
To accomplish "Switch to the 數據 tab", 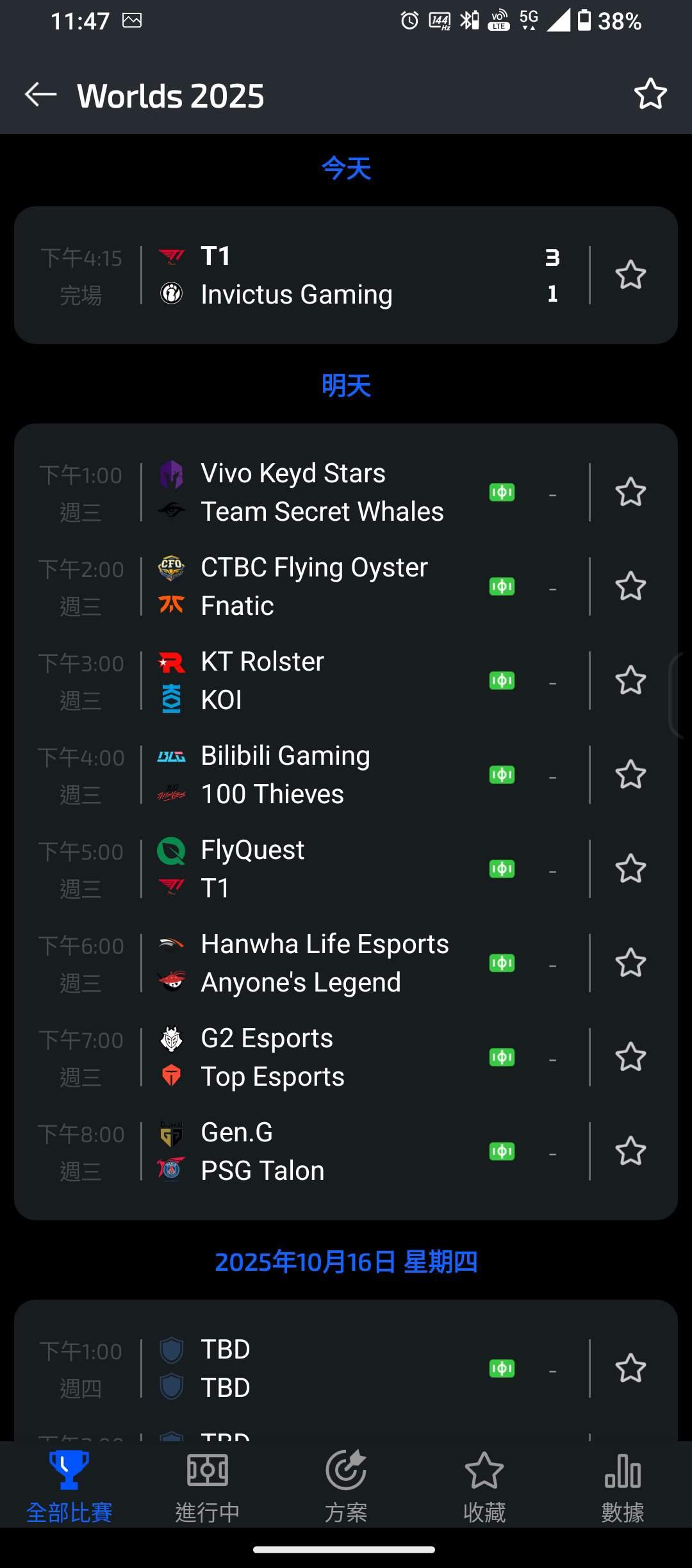I will 623,1487.
